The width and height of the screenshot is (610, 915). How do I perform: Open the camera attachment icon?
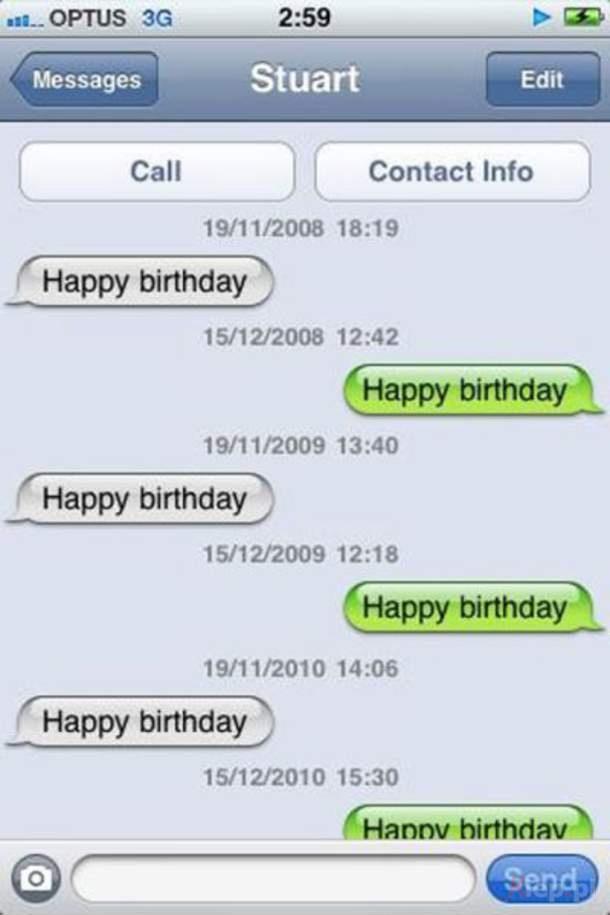click(x=36, y=878)
